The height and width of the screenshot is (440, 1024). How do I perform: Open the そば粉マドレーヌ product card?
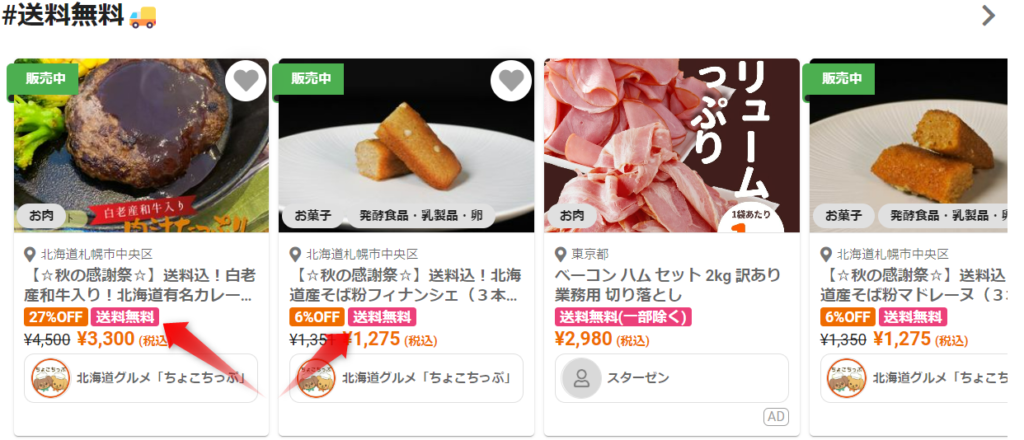pos(915,285)
